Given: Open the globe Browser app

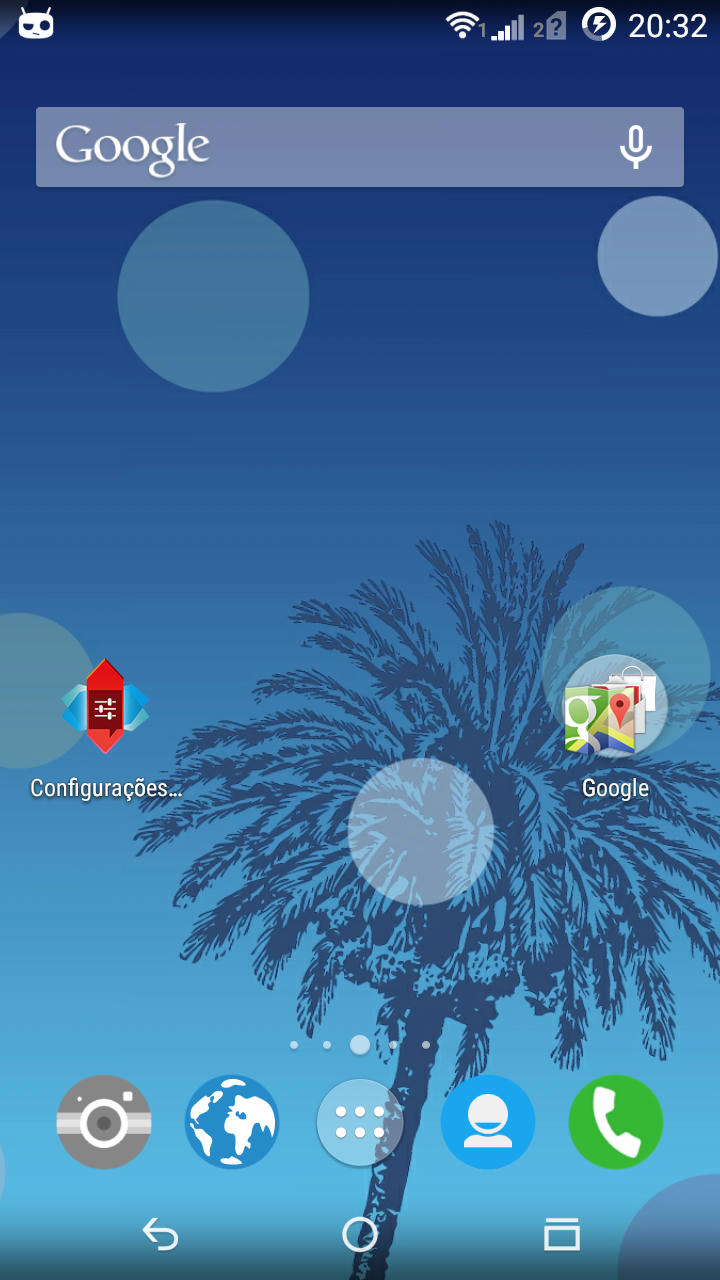Looking at the screenshot, I should [x=232, y=1122].
